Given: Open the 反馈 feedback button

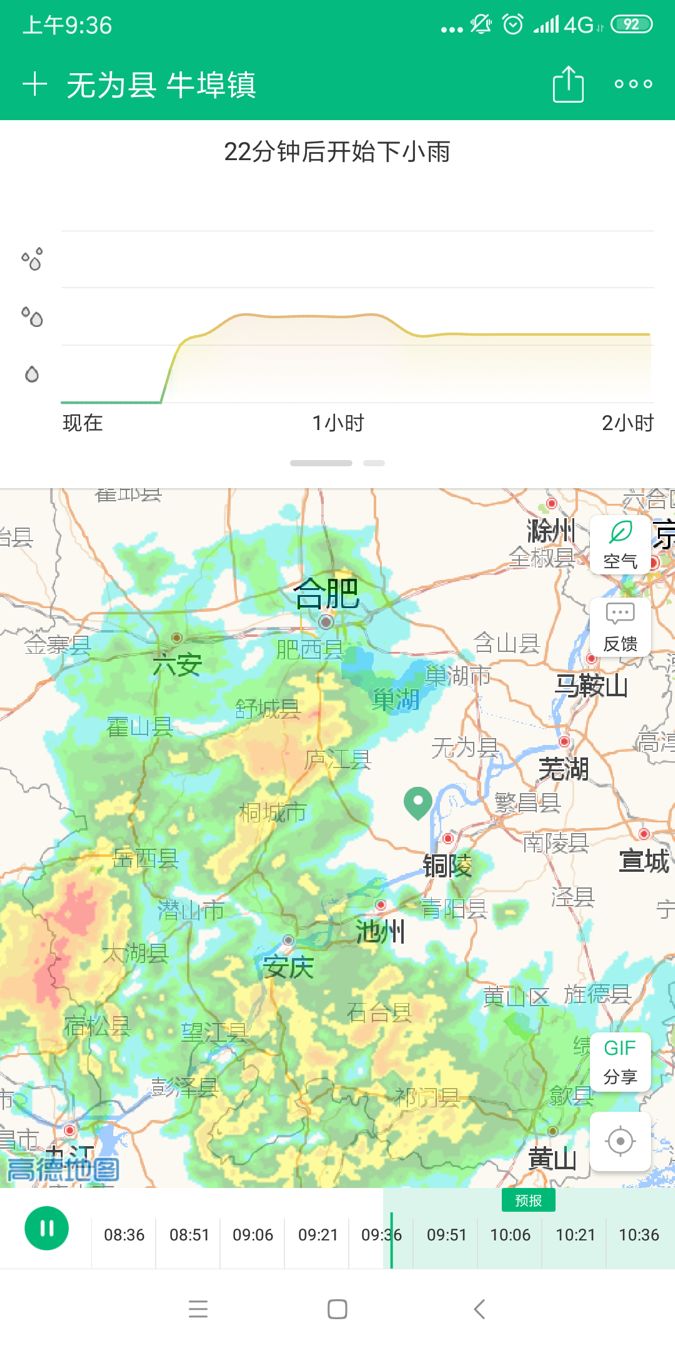Looking at the screenshot, I should click(620, 627).
